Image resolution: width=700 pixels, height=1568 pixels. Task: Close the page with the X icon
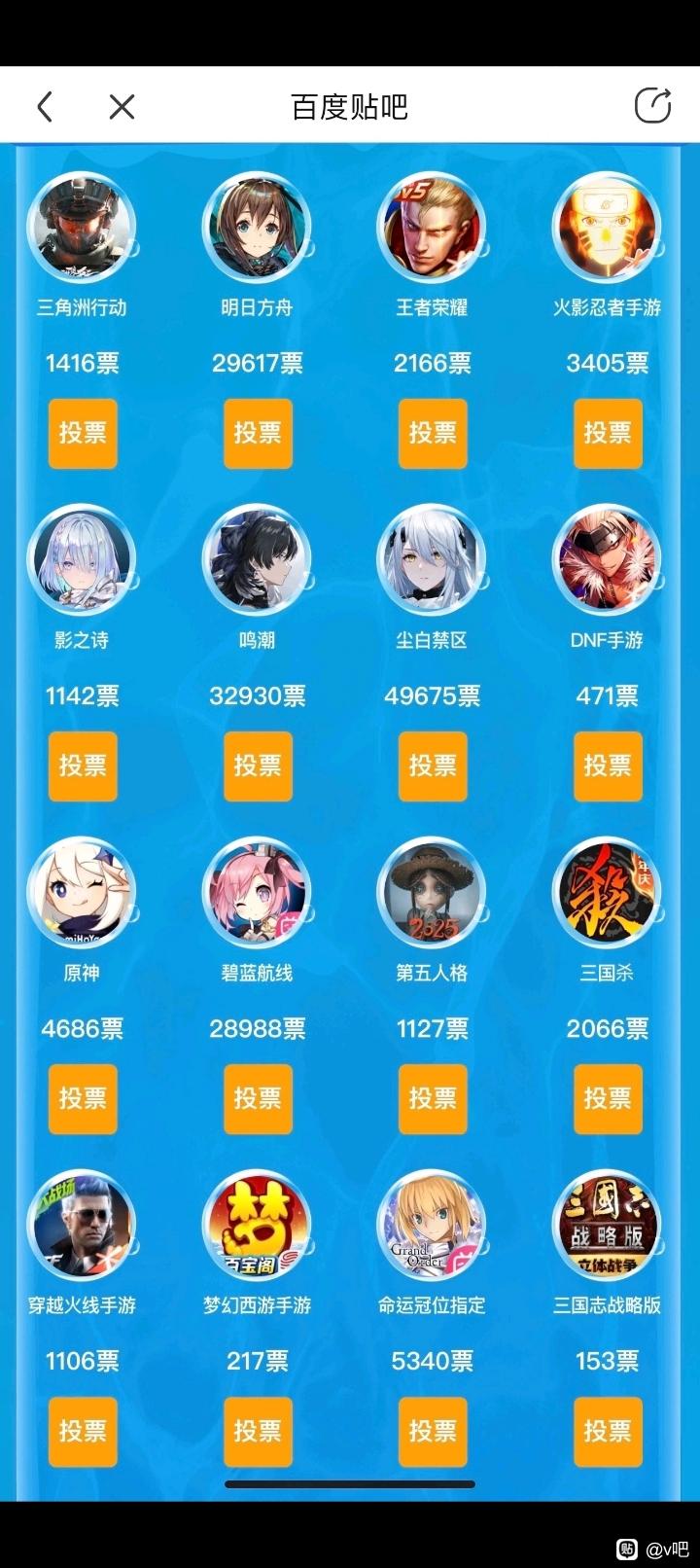click(x=122, y=106)
